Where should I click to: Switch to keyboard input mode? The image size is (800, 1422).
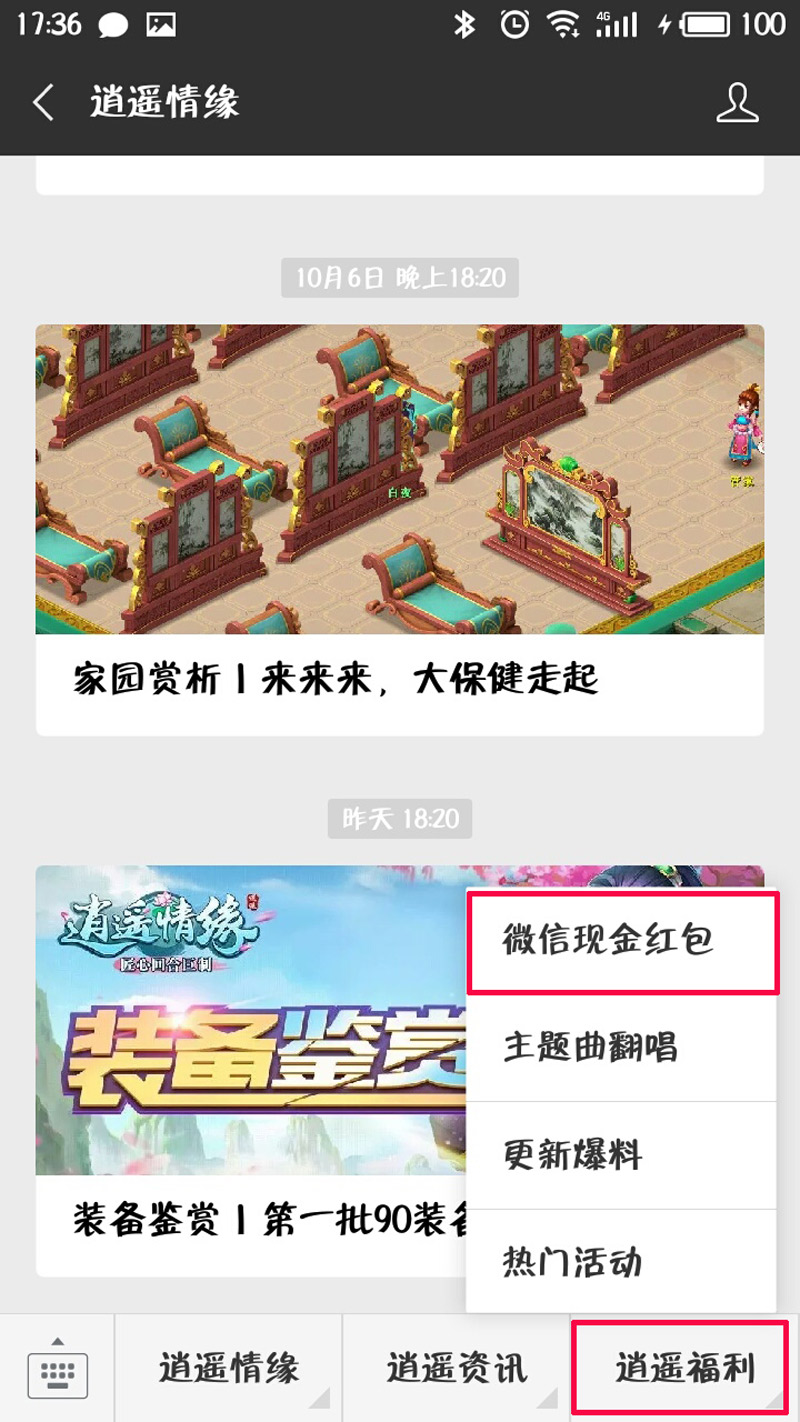[57, 1369]
